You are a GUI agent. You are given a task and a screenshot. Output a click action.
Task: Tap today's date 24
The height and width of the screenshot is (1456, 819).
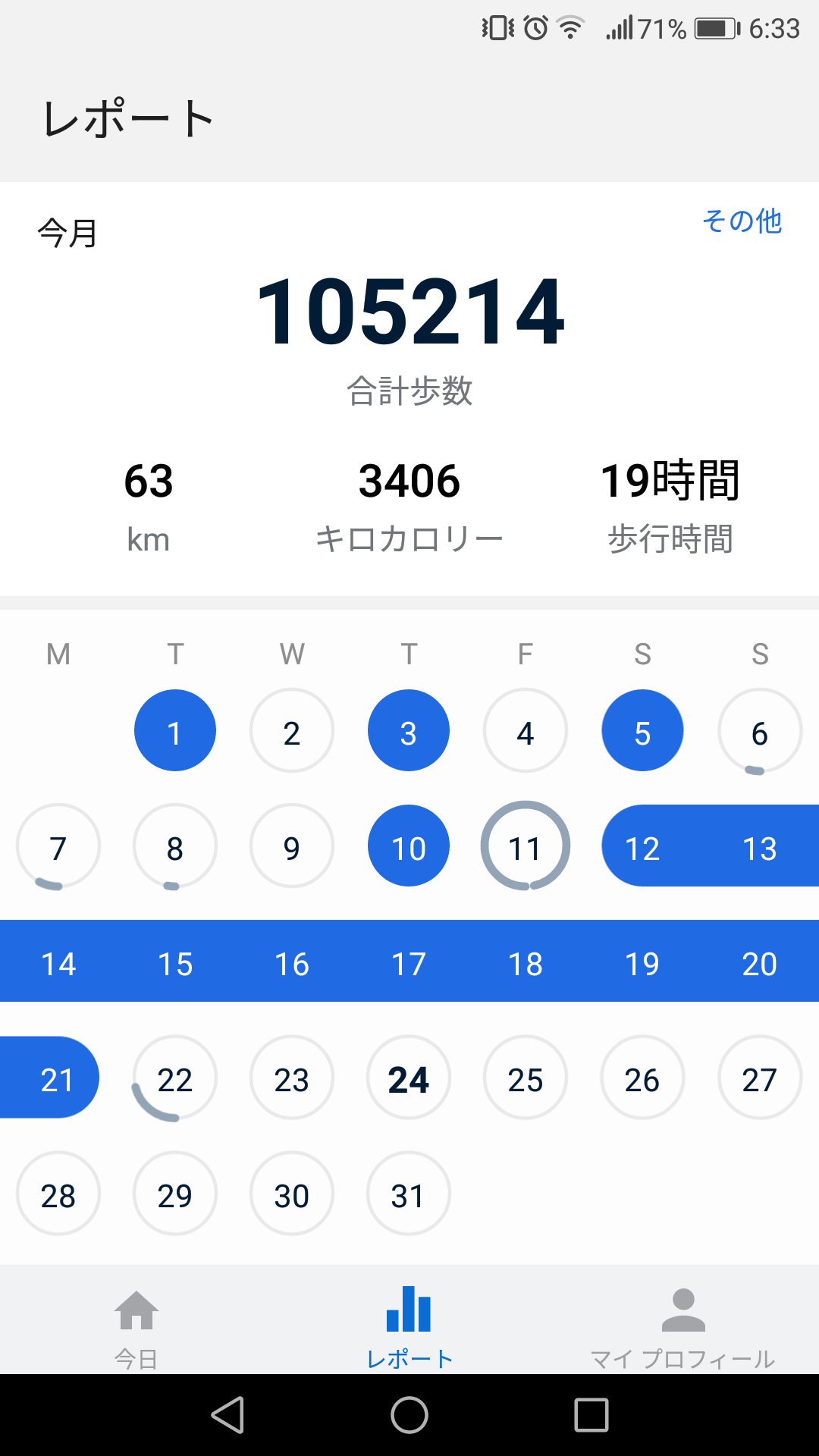[409, 1078]
